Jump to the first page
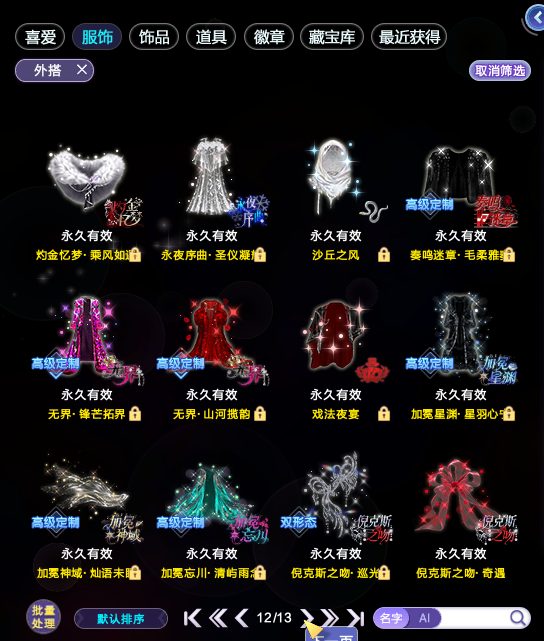Image resolution: width=544 pixels, height=641 pixels. (x=192, y=618)
